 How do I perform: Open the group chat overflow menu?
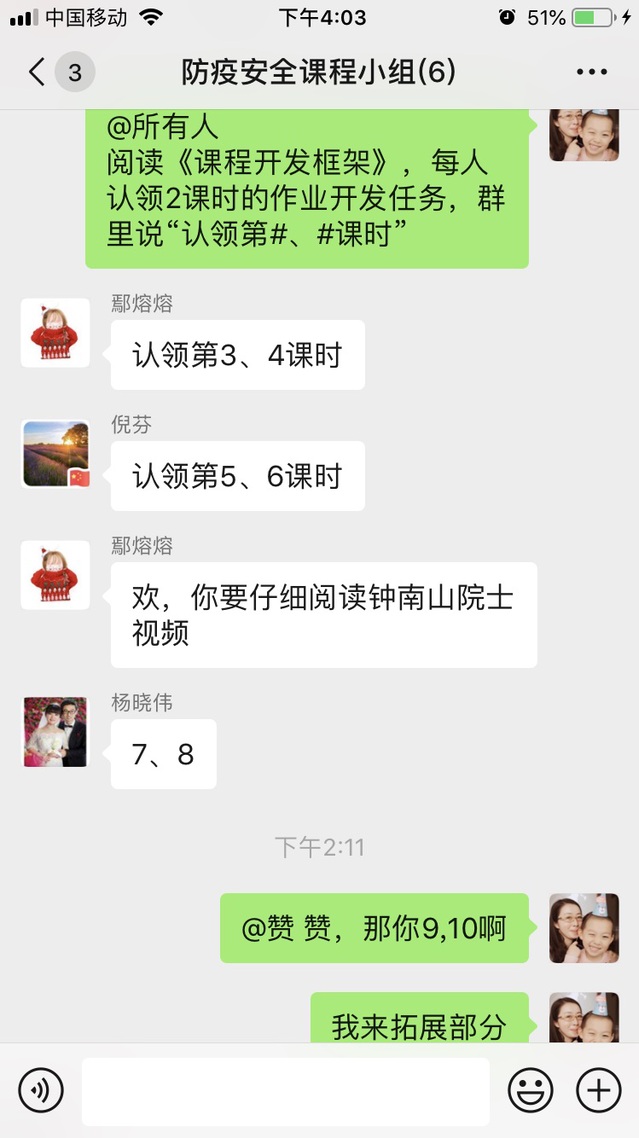pos(591,72)
